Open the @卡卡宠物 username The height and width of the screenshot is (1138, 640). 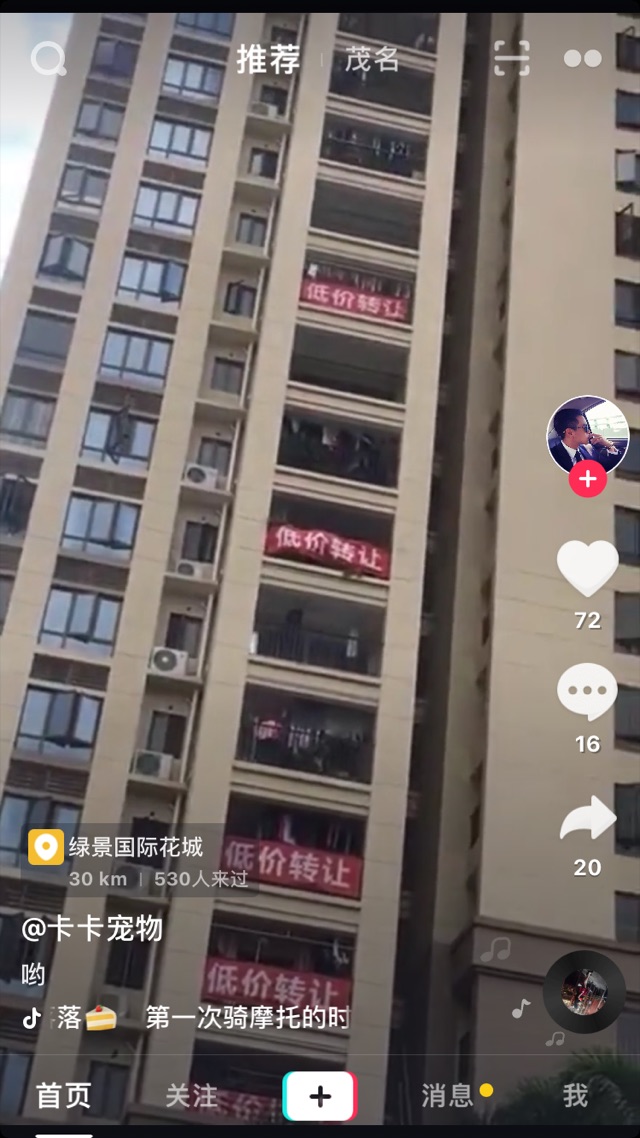pyautogui.click(x=92, y=929)
